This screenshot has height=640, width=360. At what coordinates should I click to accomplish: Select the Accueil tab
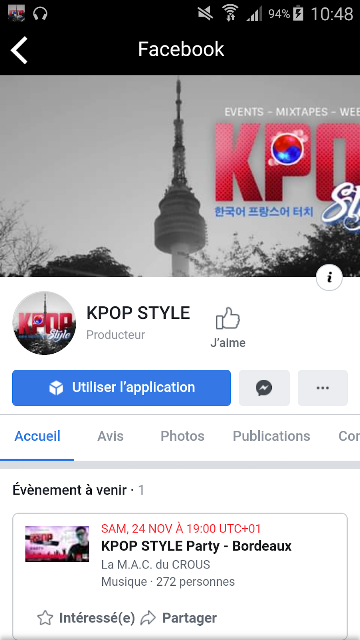click(x=37, y=436)
